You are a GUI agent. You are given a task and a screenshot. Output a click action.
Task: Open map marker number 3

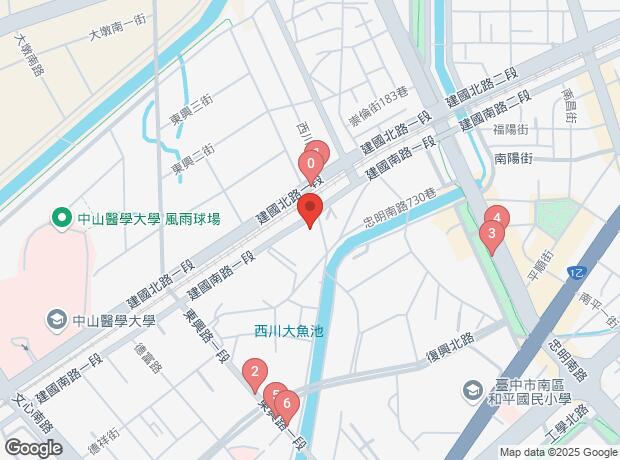491,235
